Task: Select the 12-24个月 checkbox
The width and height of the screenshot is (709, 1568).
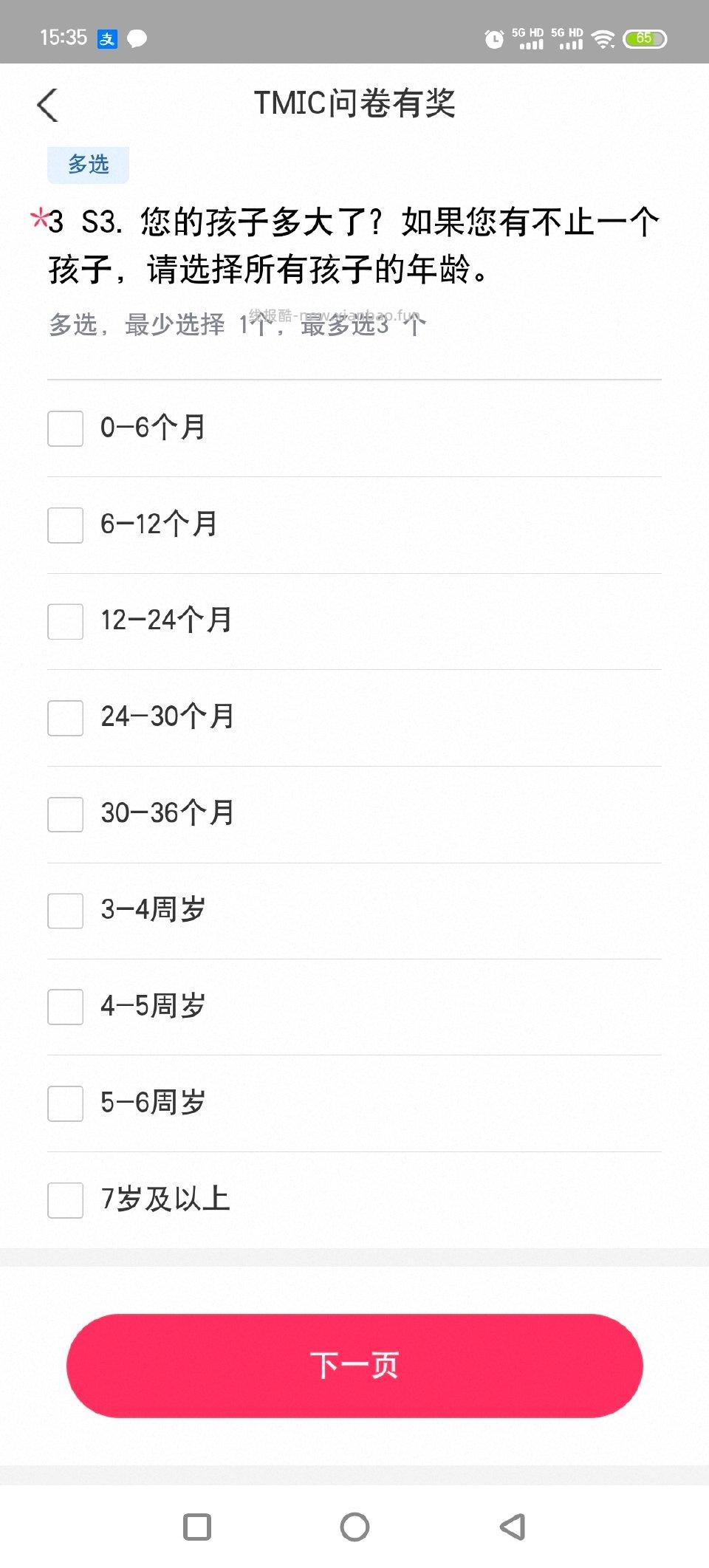Action: pyautogui.click(x=65, y=622)
